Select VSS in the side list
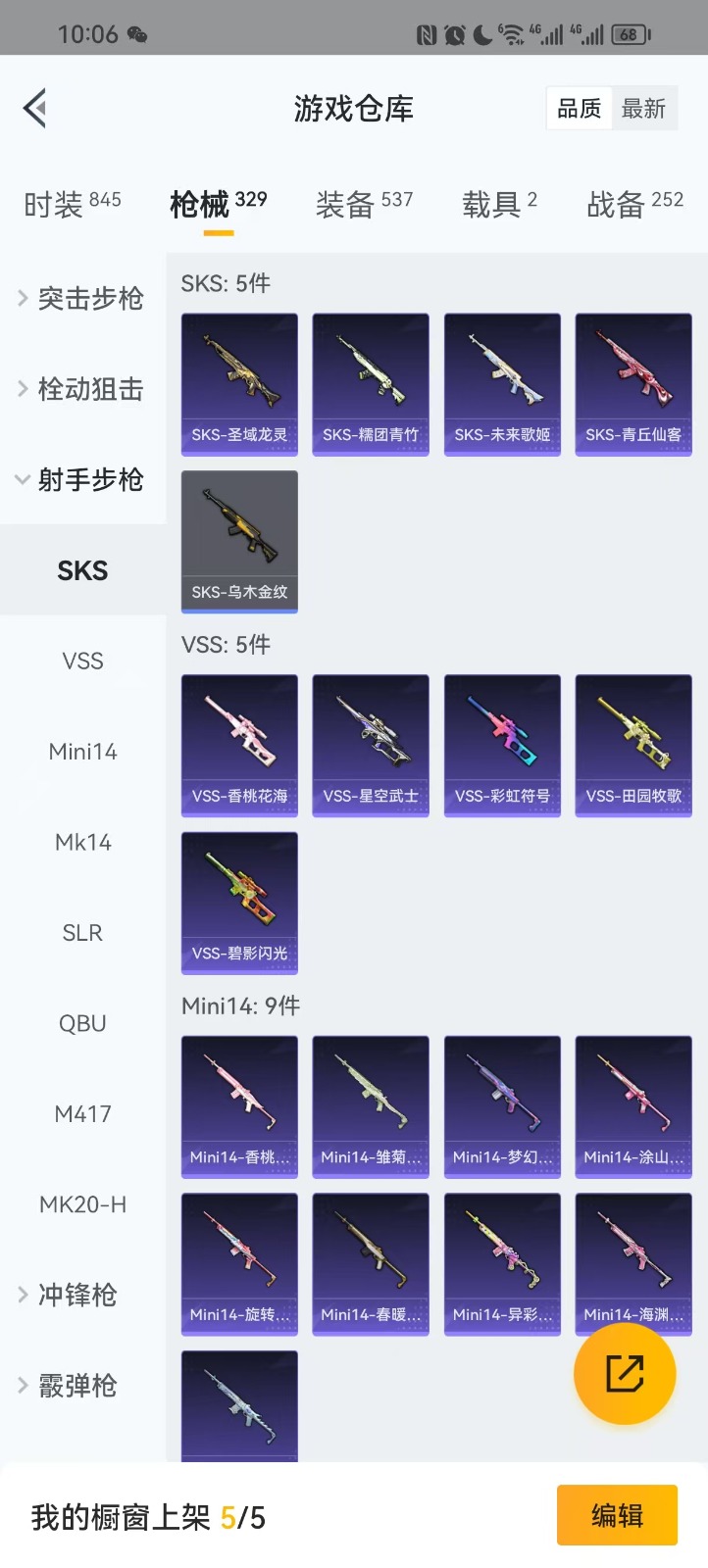Image resolution: width=708 pixels, height=1568 pixels. tap(82, 661)
